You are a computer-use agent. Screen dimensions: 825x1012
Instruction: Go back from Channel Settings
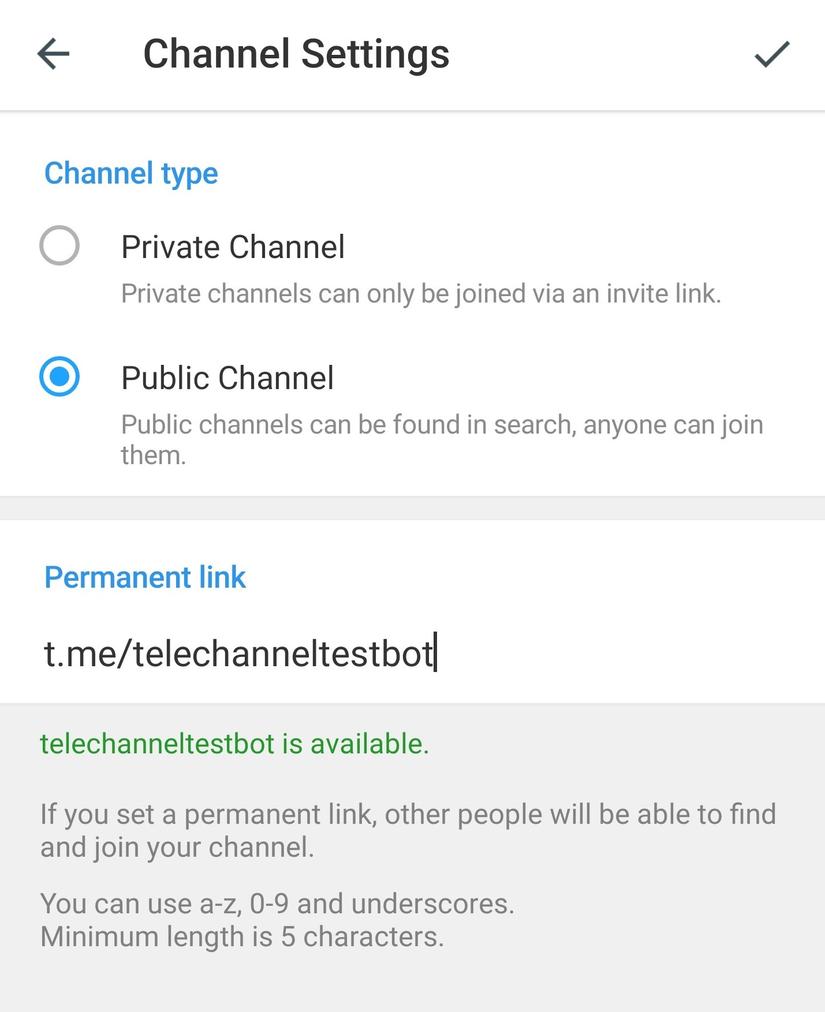click(53, 54)
